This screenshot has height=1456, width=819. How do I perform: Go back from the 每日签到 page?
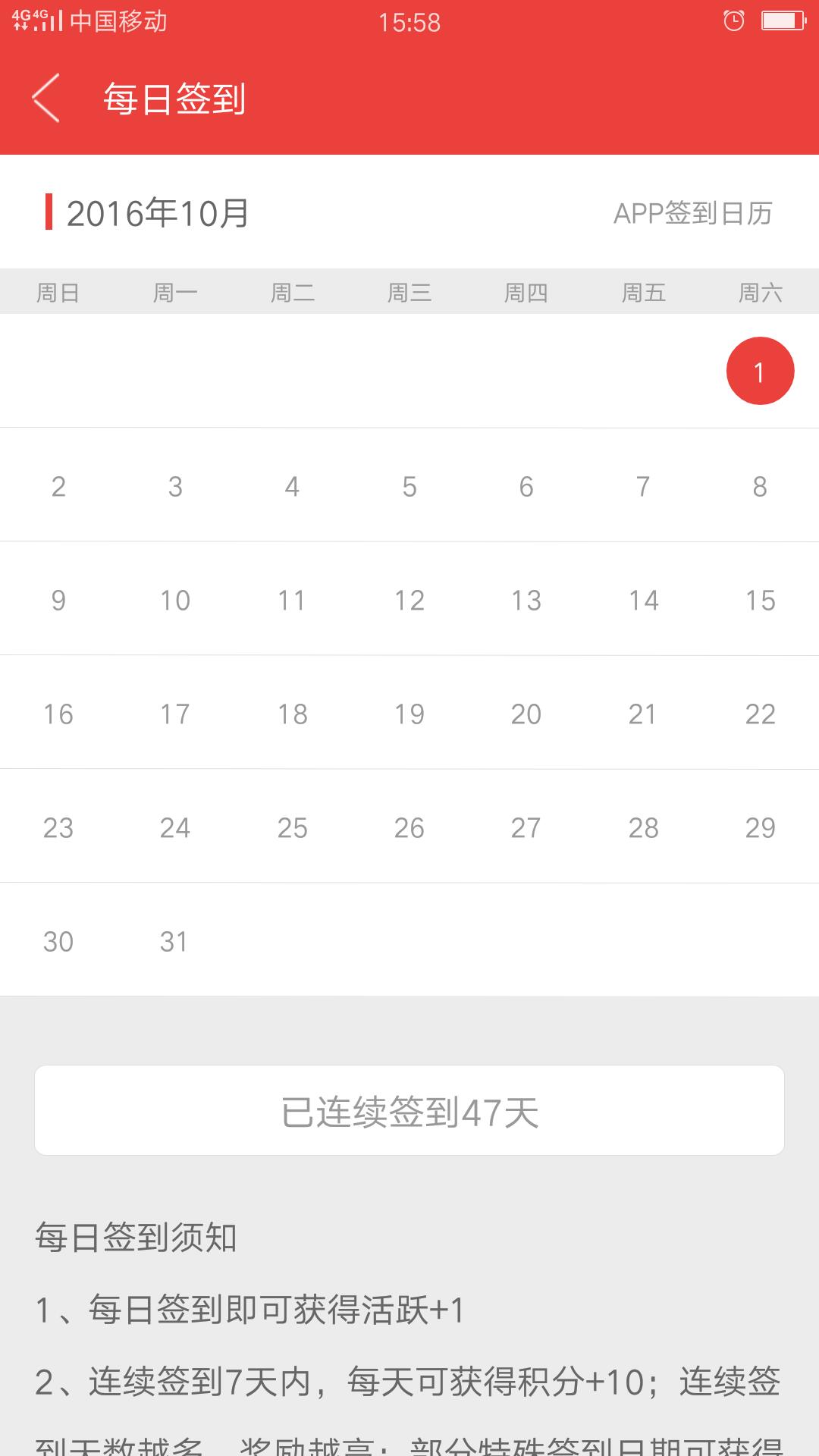46,99
